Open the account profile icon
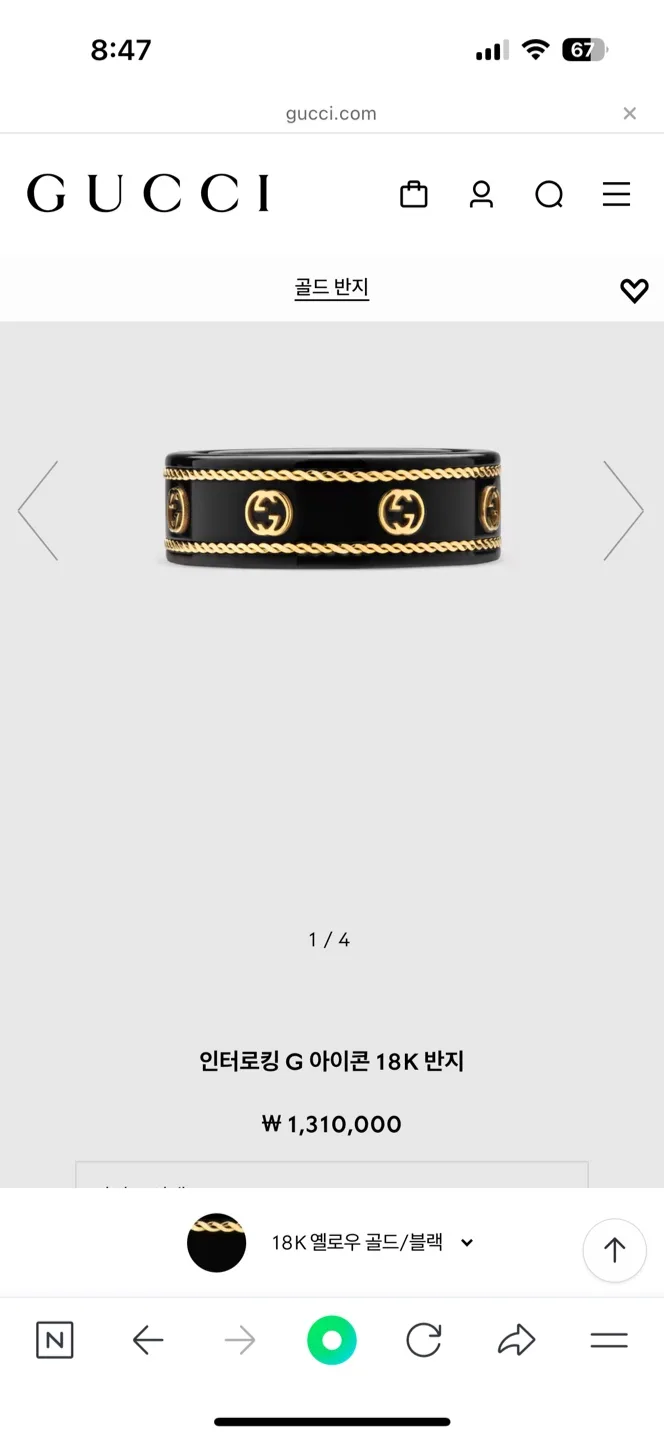Image resolution: width=664 pixels, height=1440 pixels. [x=481, y=194]
